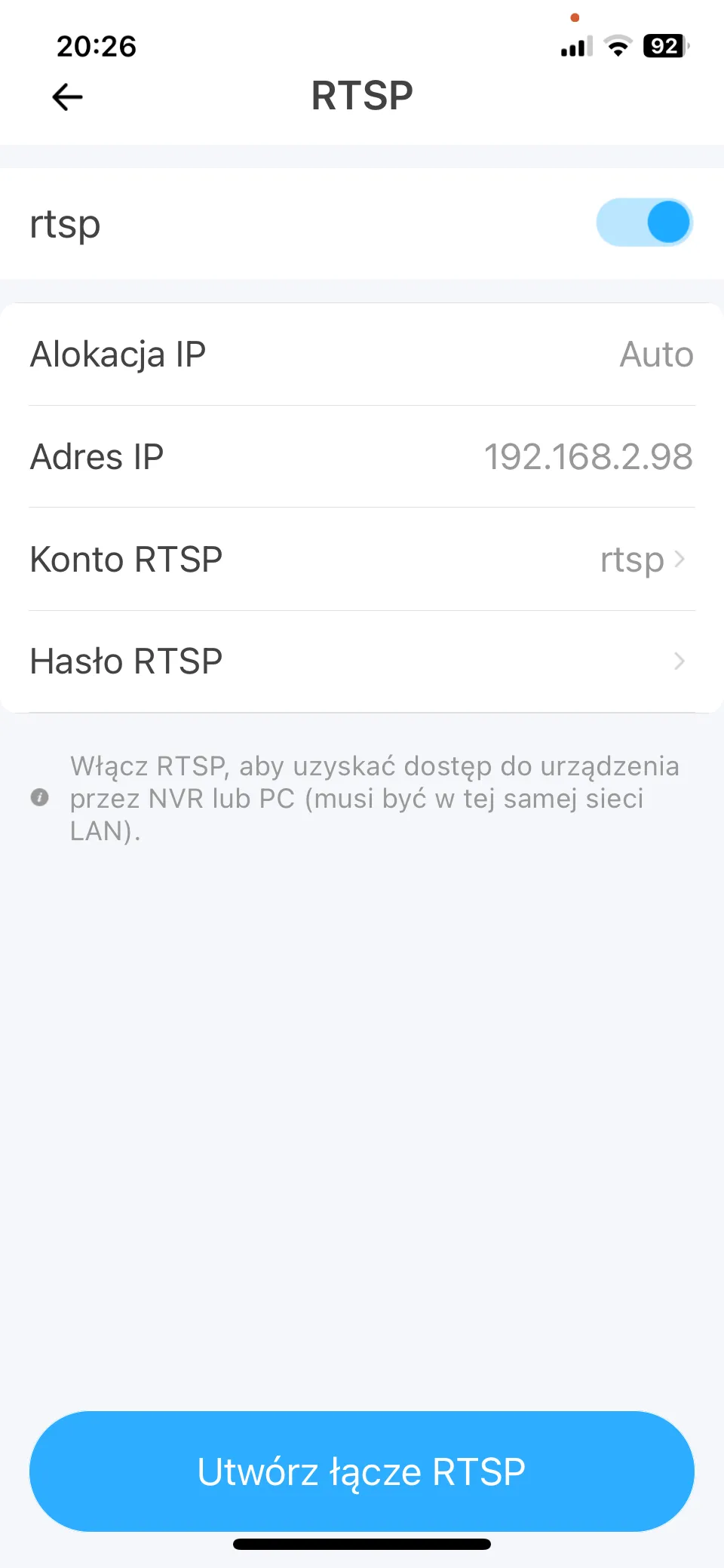Viewport: 724px width, 1568px height.
Task: Tap the Utwórz łącze RTSP button
Action: click(362, 1471)
